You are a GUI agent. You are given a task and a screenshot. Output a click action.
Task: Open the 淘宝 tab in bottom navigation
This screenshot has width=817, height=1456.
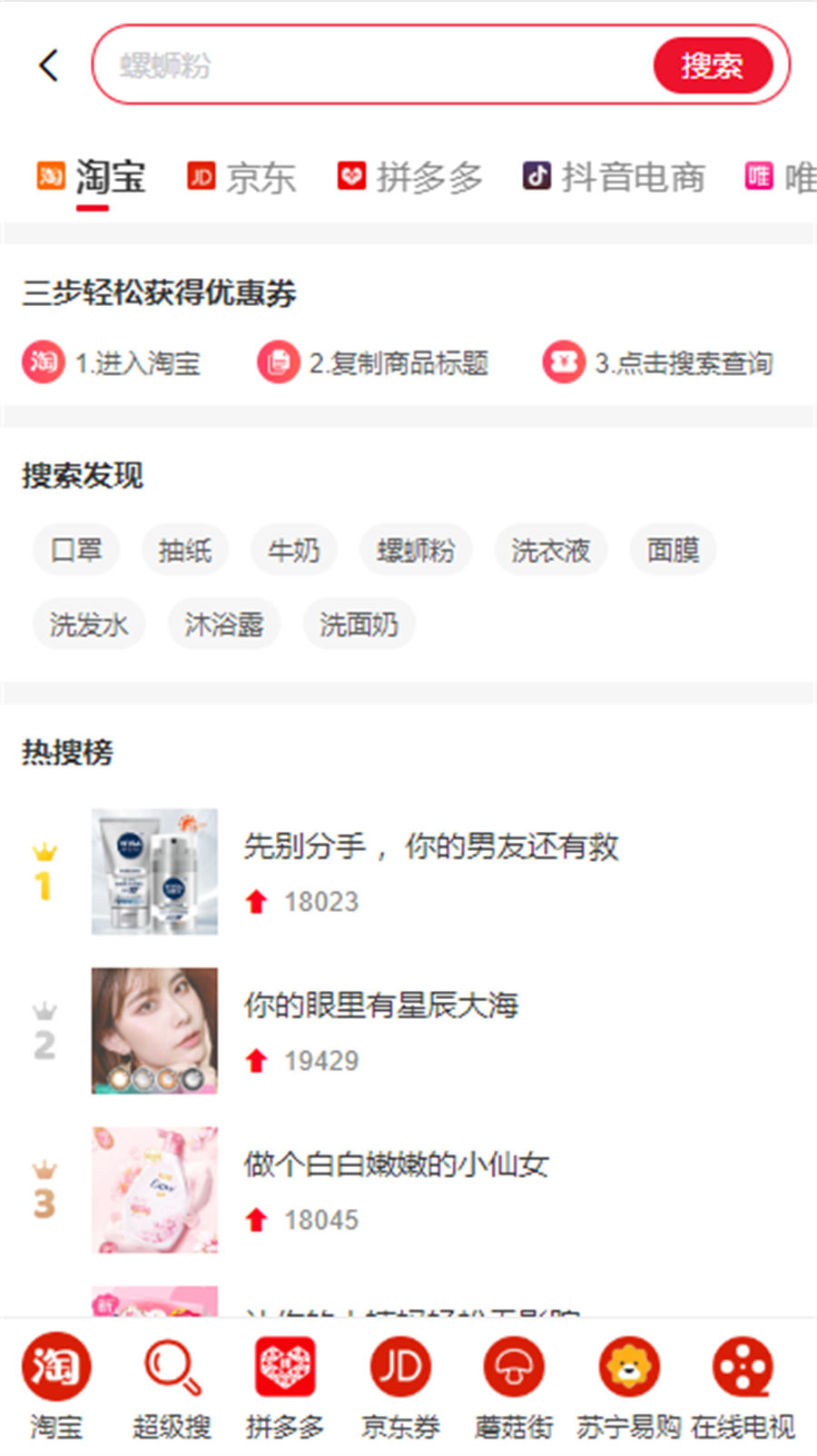tap(56, 1381)
